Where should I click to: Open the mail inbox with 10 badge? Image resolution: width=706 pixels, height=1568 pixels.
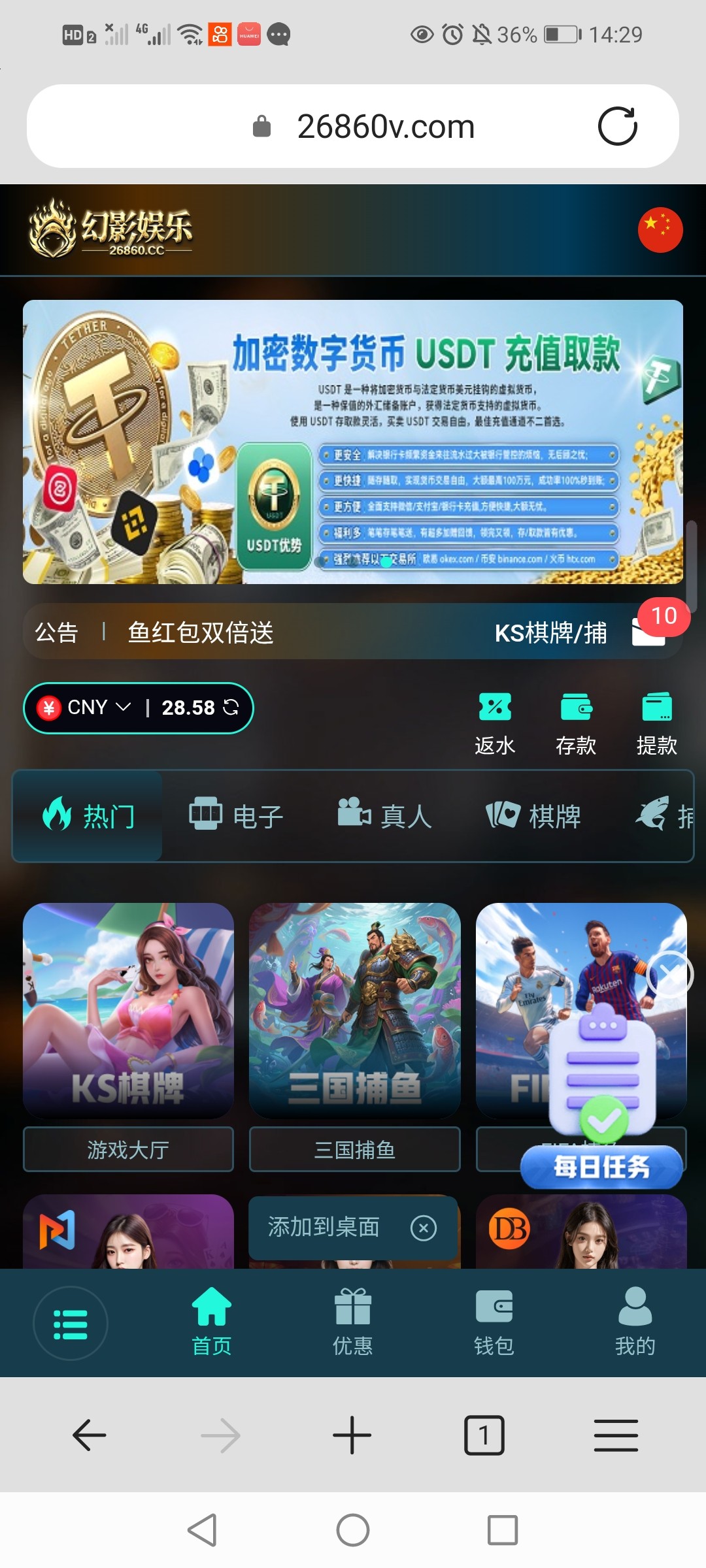click(x=648, y=631)
